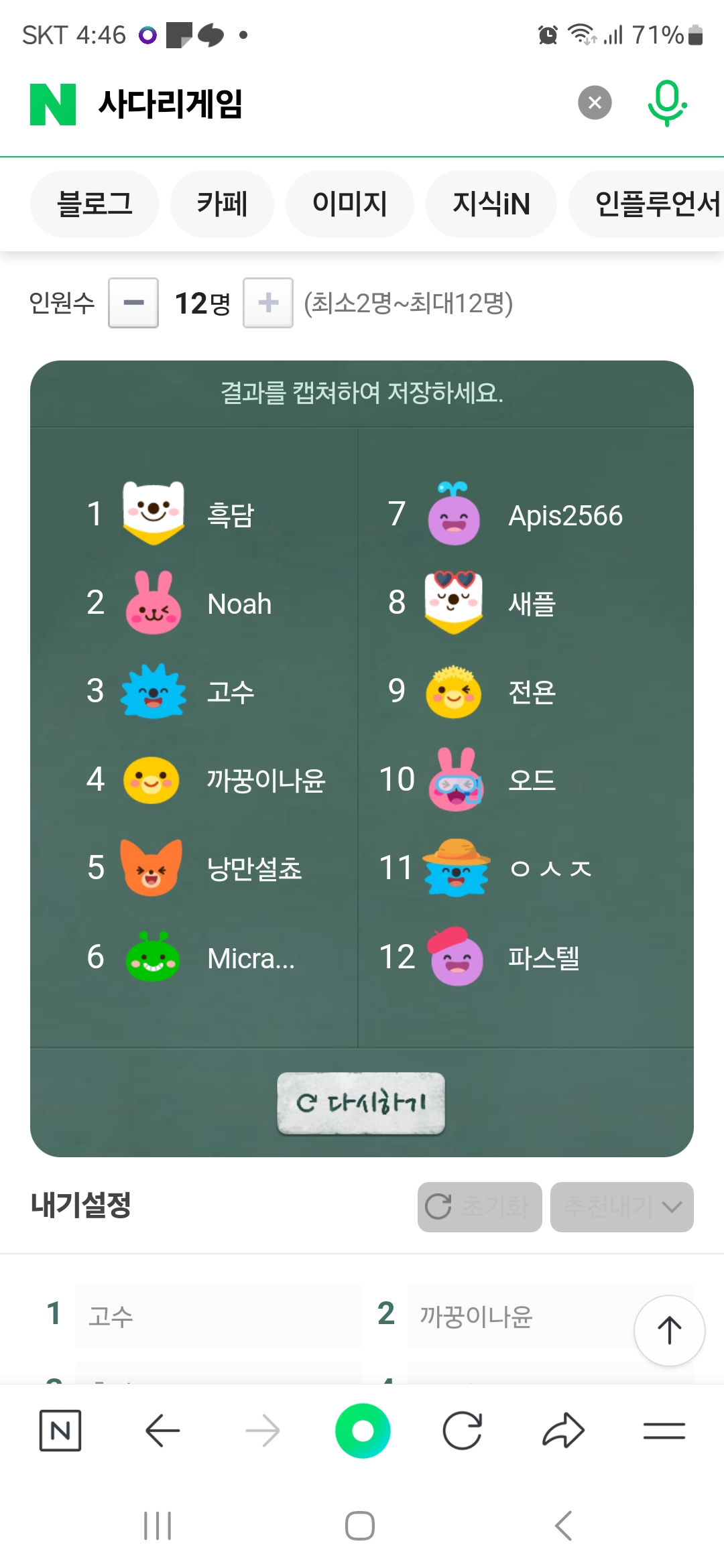
Task: Reset bets with the 초기화 button
Action: pyautogui.click(x=479, y=1207)
